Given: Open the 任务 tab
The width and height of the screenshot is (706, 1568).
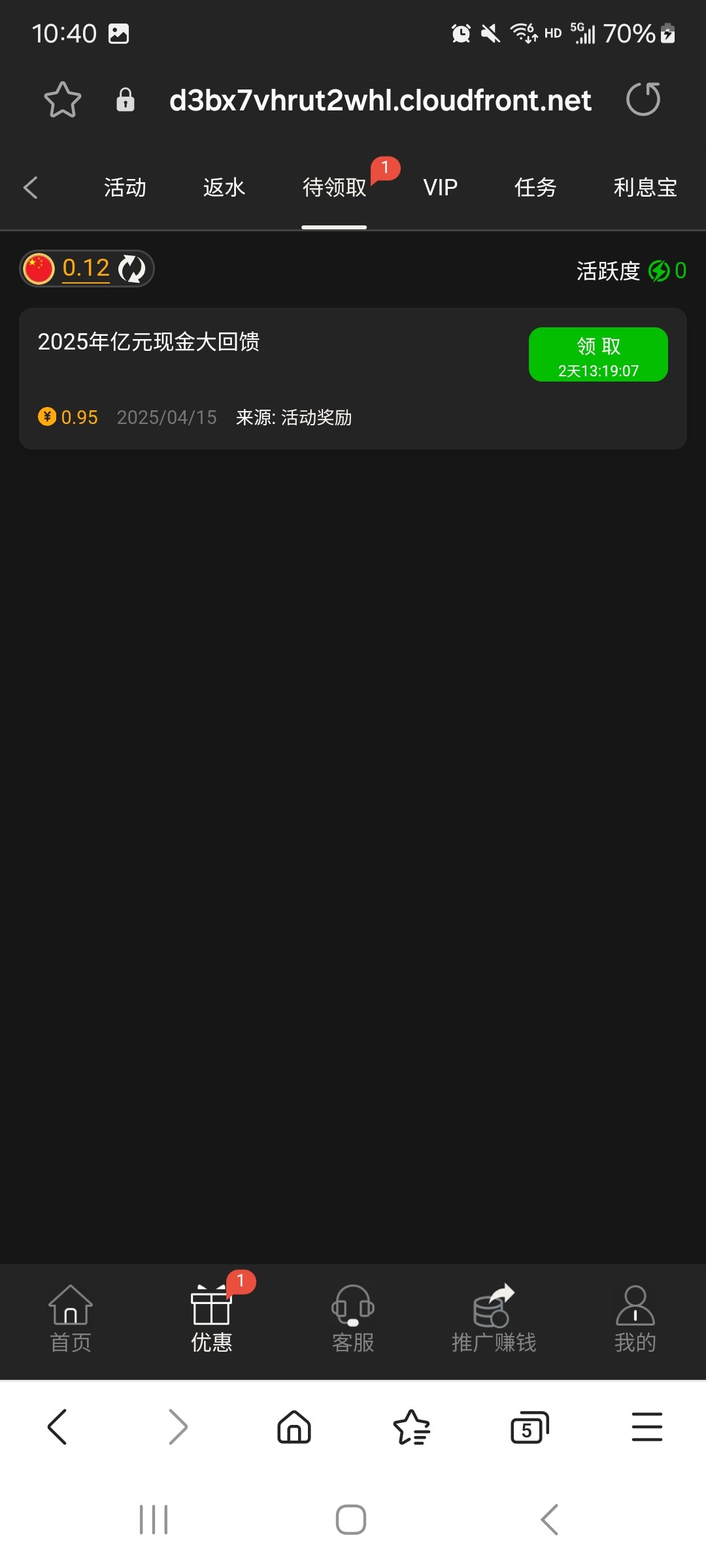Looking at the screenshot, I should (535, 188).
